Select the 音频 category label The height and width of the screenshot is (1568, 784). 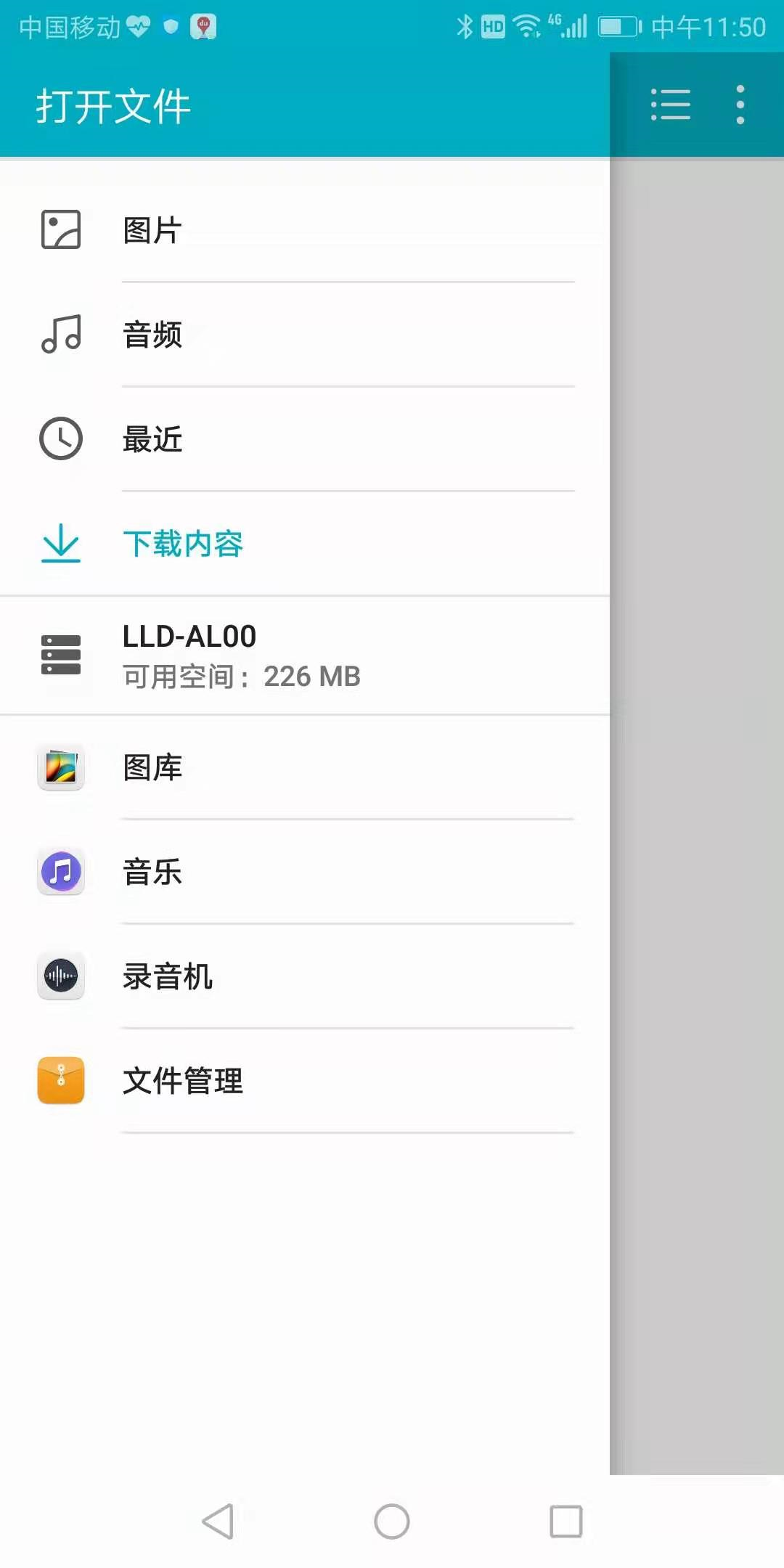coord(152,334)
